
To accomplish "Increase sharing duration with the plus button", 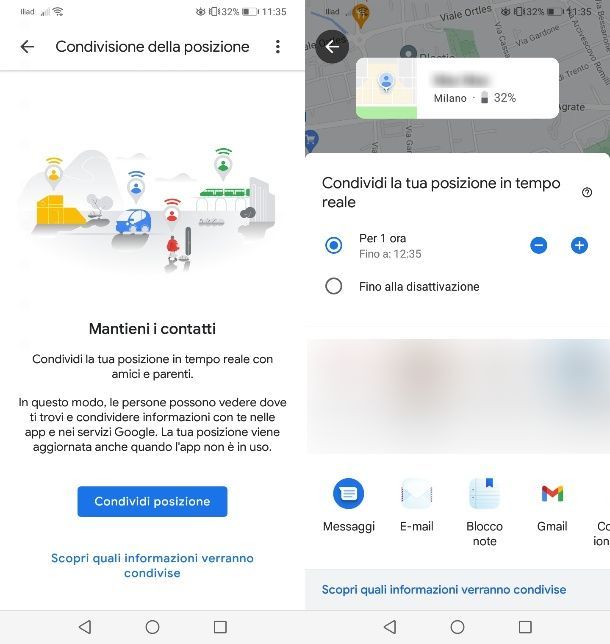I will [579, 245].
